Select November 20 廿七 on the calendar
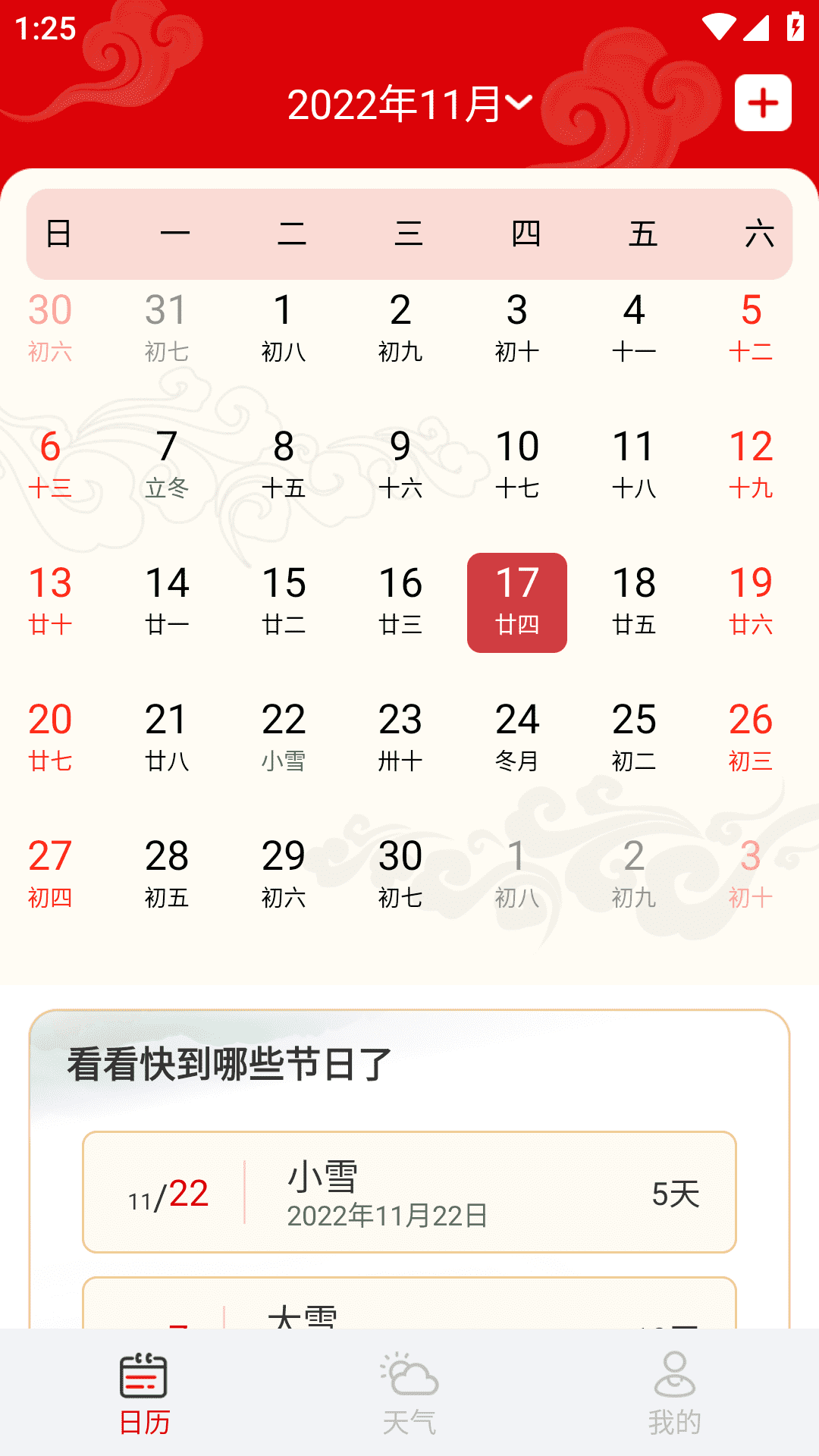This screenshot has height=1456, width=819. pyautogui.click(x=50, y=738)
